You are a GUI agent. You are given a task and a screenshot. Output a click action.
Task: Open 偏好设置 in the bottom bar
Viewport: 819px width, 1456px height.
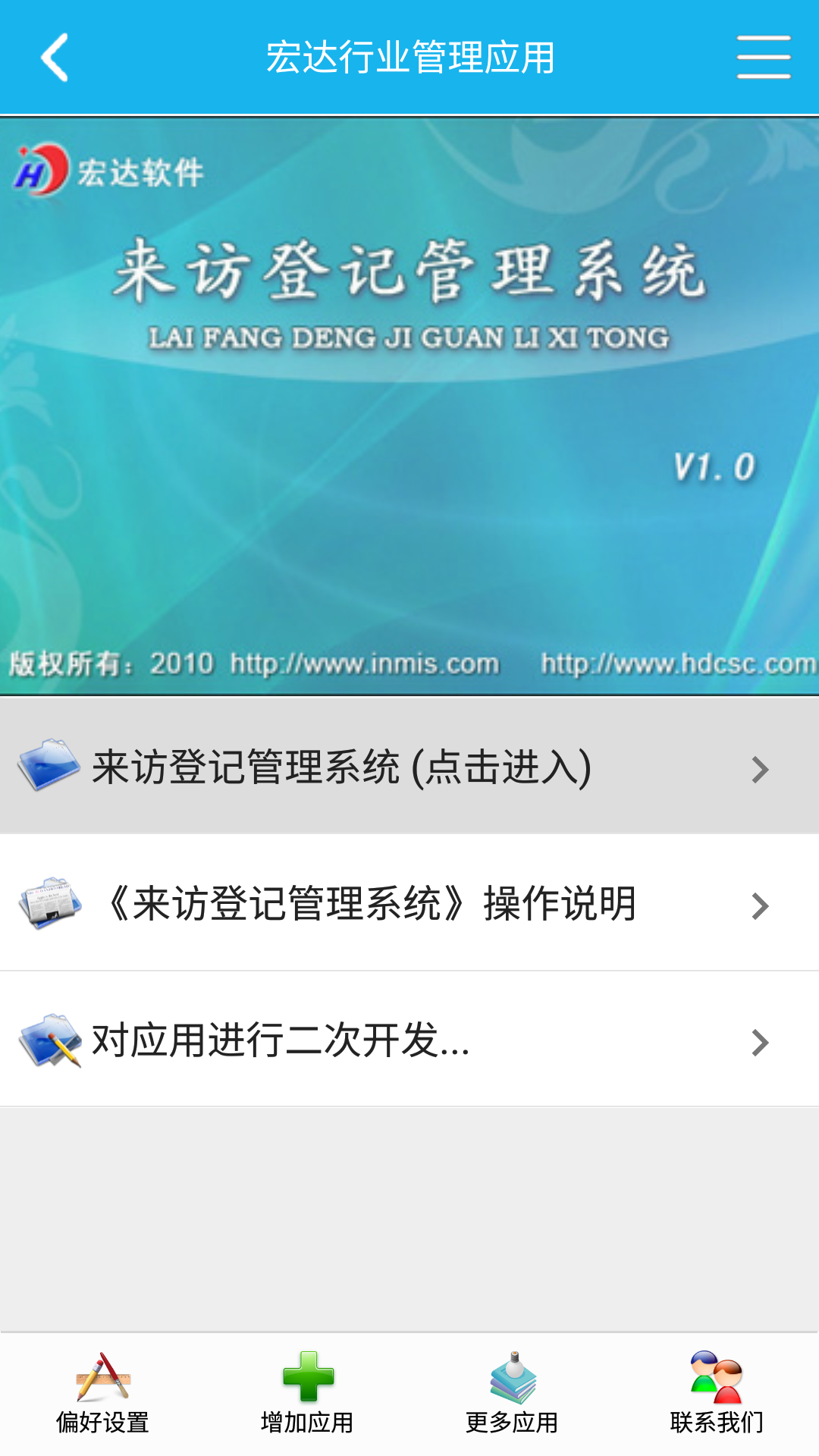pyautogui.click(x=102, y=1394)
